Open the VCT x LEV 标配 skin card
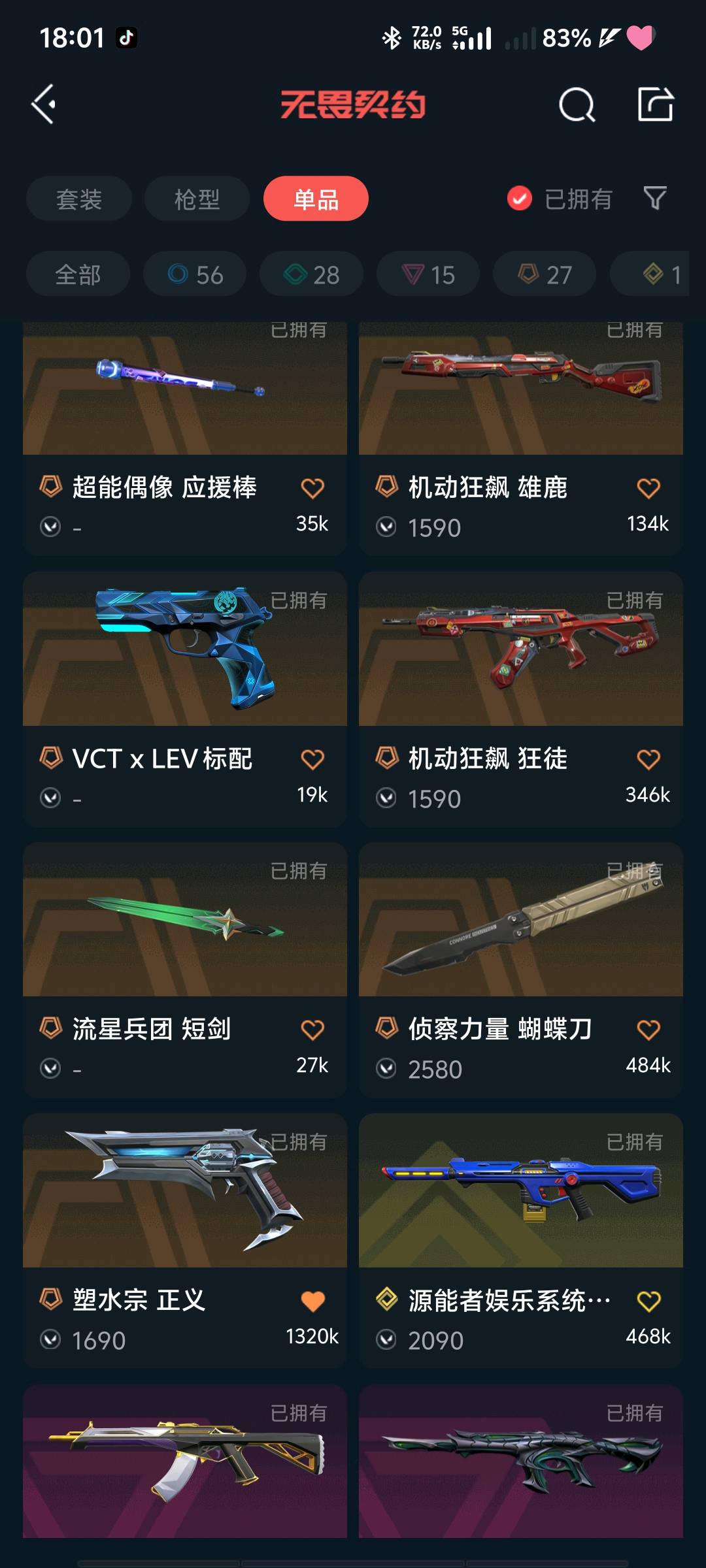706x1568 pixels. pyautogui.click(x=185, y=699)
